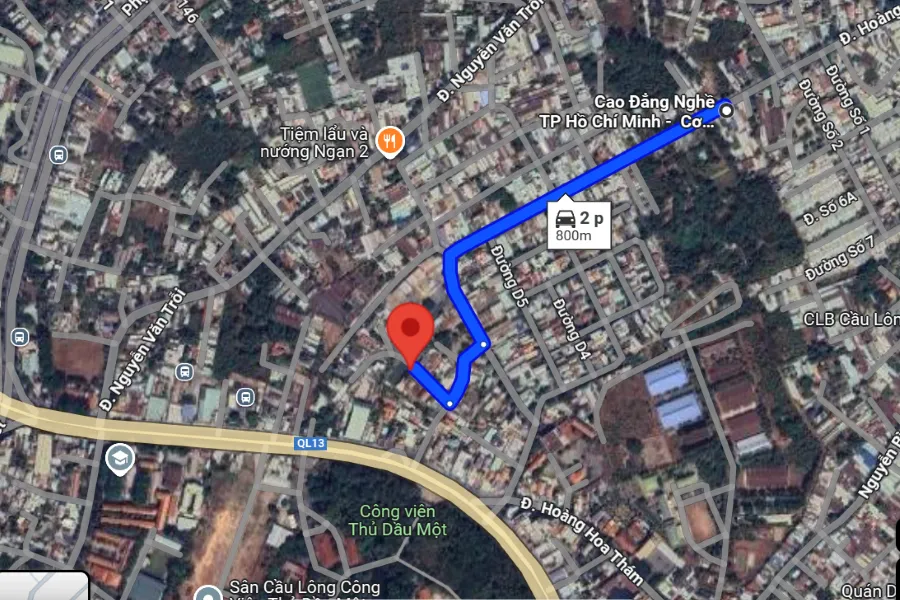This screenshot has width=900, height=600.
Task: Switch map layer via corner thumbnail
Action: coord(42,586)
